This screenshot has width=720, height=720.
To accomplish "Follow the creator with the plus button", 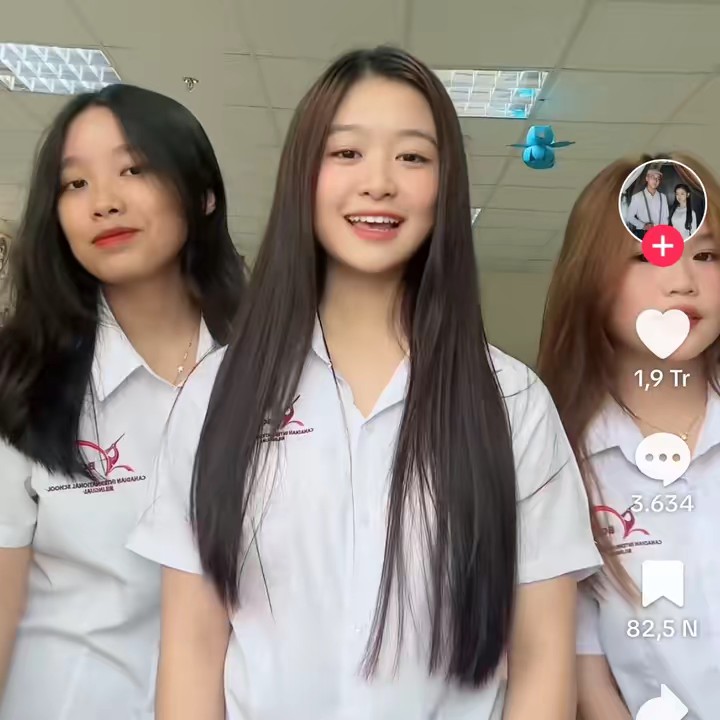I will (662, 246).
